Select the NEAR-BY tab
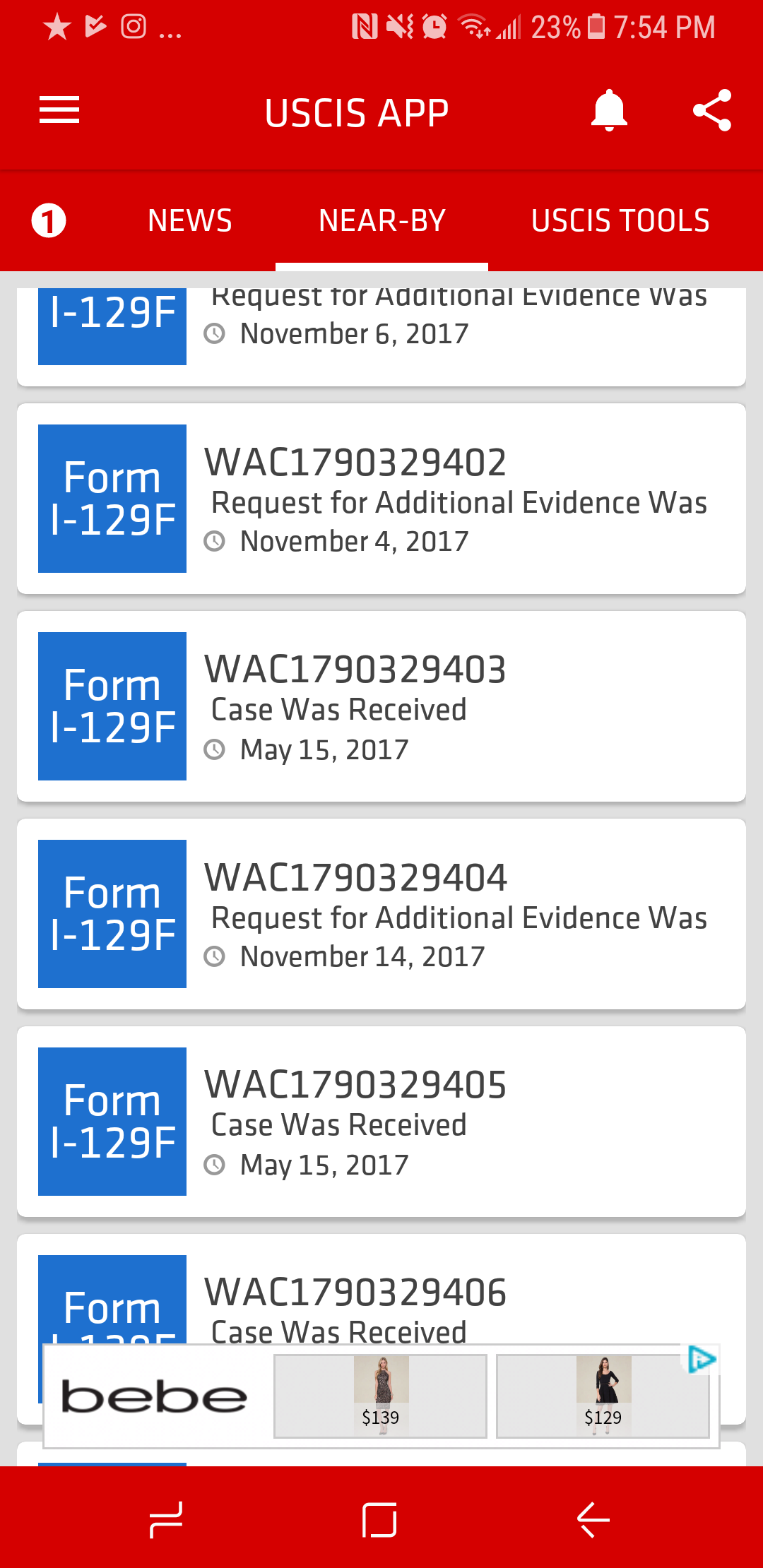 click(381, 220)
